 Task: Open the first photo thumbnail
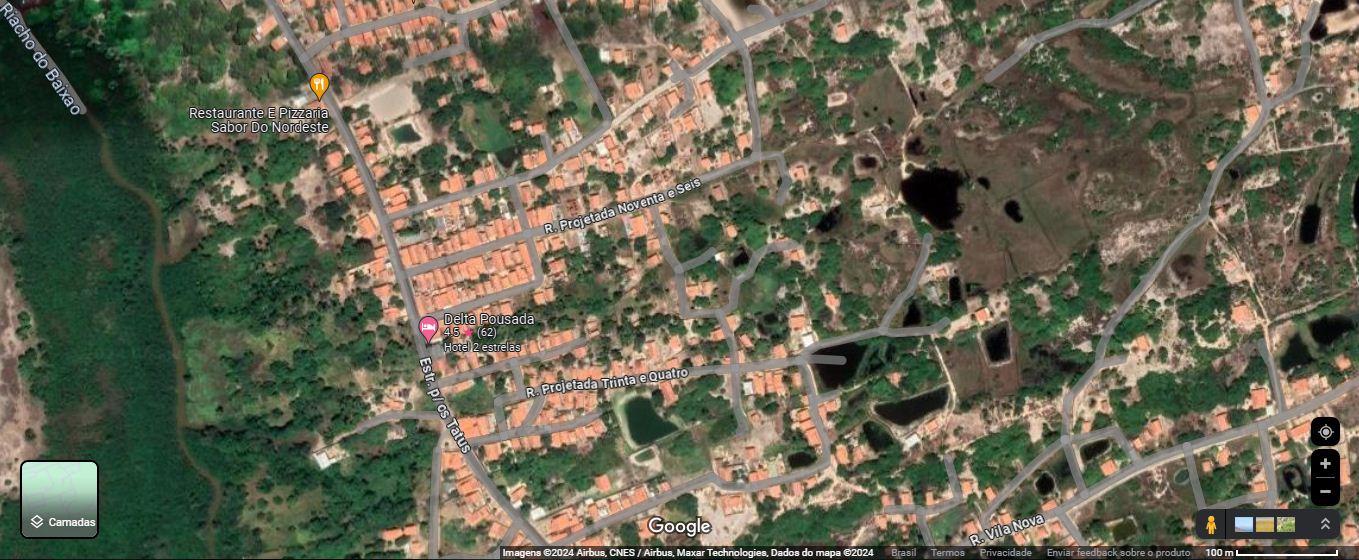(x=1244, y=524)
